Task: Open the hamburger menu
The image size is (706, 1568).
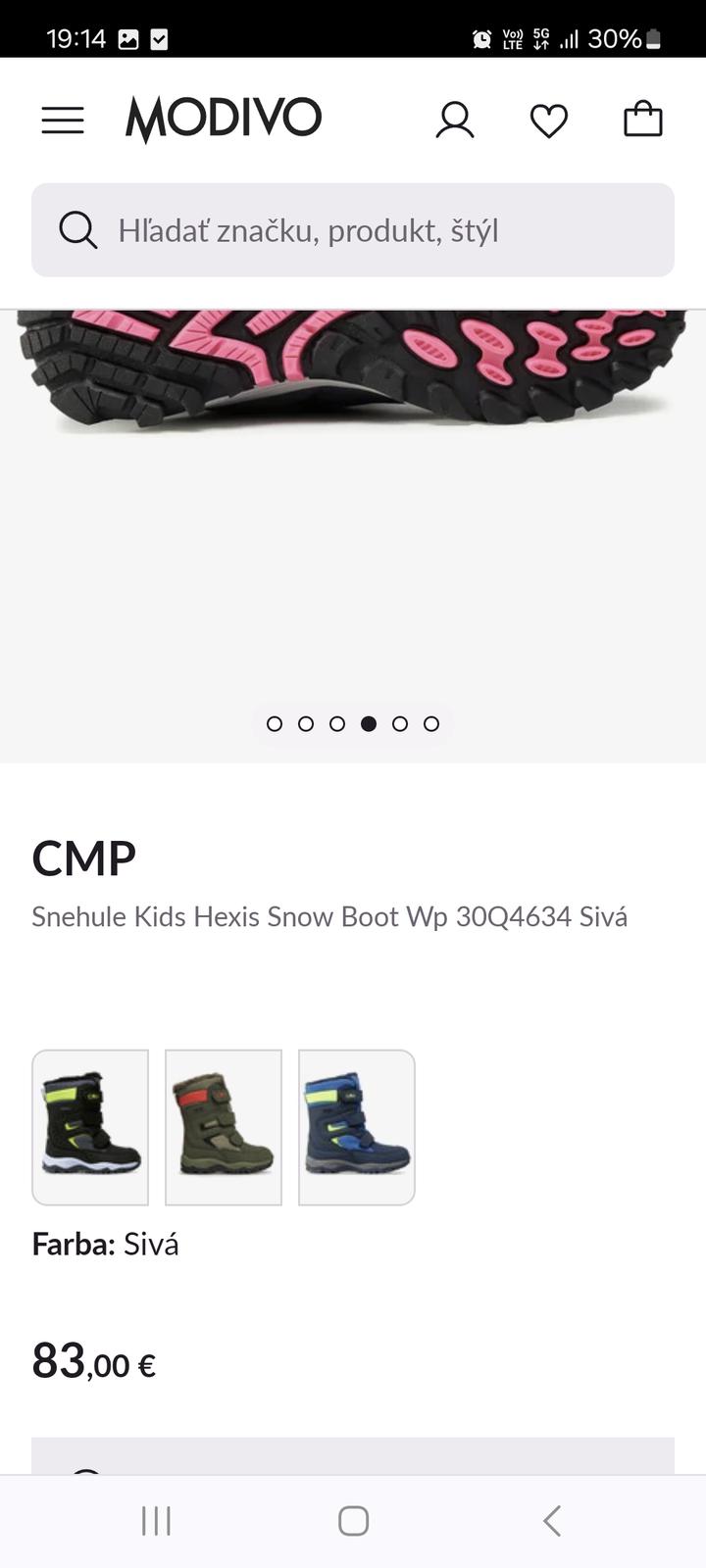Action: pyautogui.click(x=63, y=120)
